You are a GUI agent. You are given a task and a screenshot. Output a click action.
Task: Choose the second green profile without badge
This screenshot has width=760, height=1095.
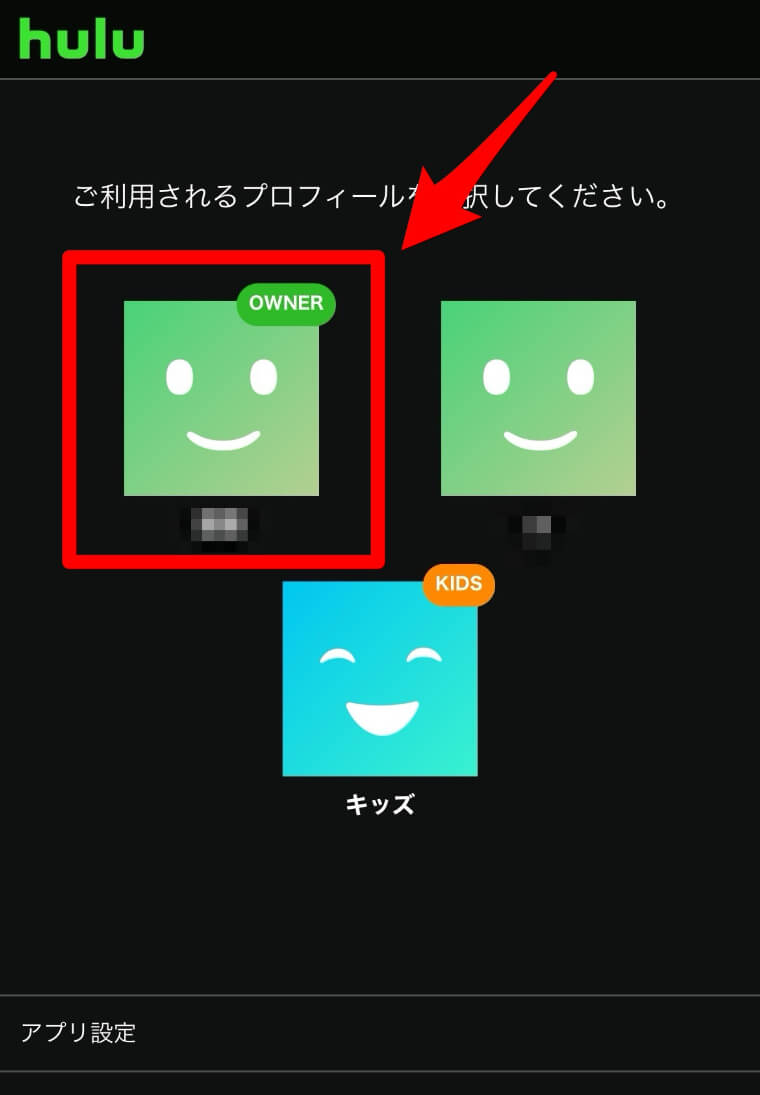click(x=538, y=398)
